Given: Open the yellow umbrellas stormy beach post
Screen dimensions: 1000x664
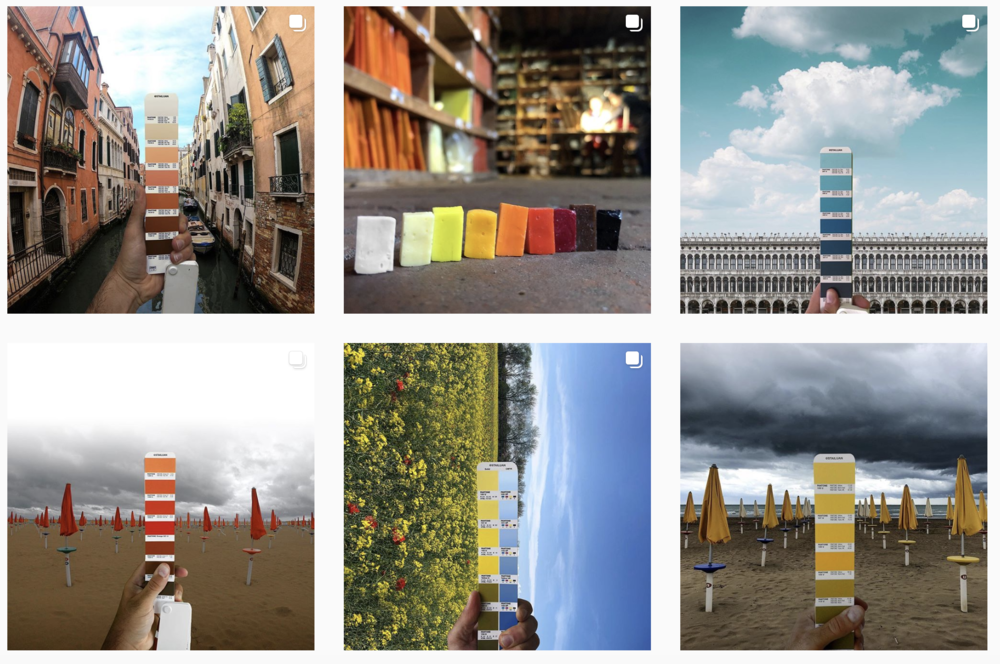Looking at the screenshot, I should coord(833,497).
